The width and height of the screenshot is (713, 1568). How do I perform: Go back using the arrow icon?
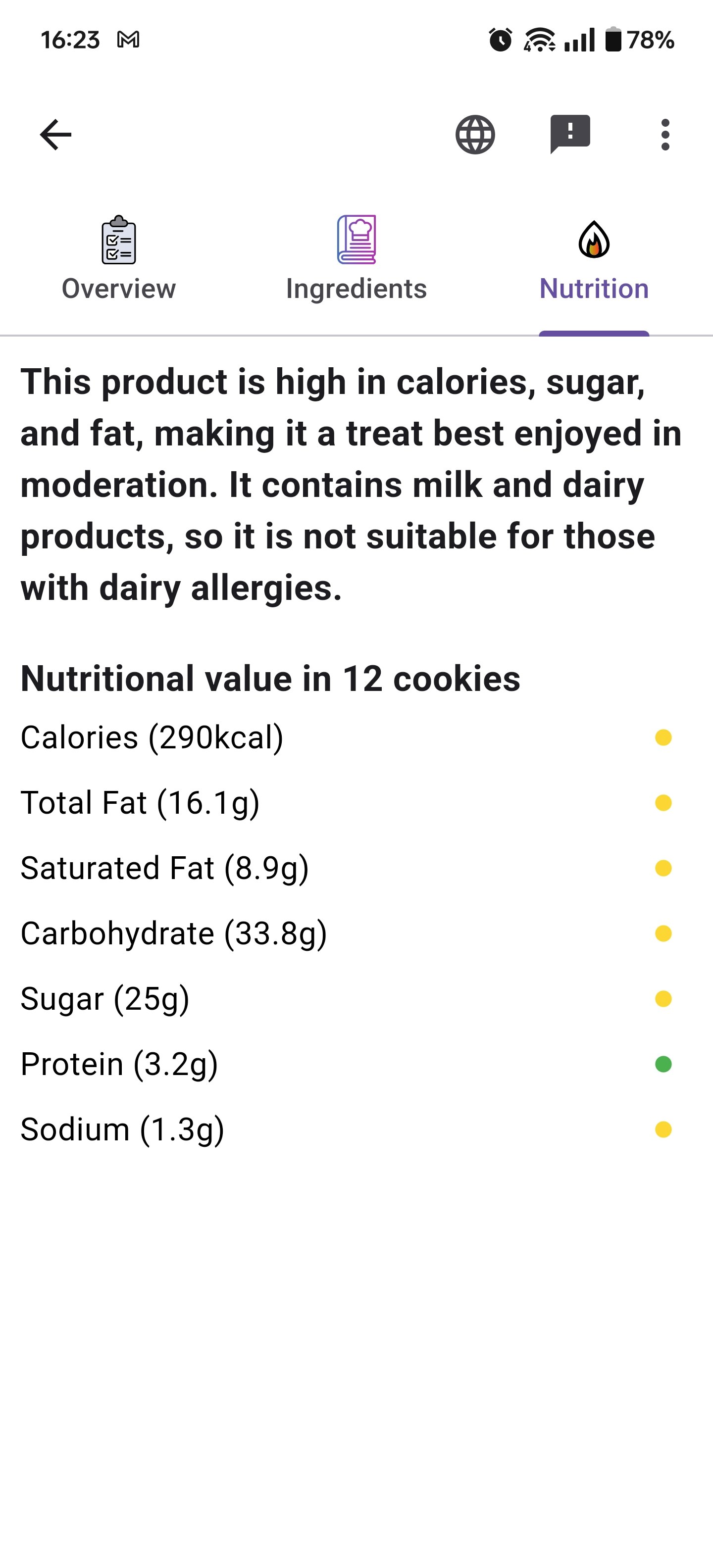[55, 135]
